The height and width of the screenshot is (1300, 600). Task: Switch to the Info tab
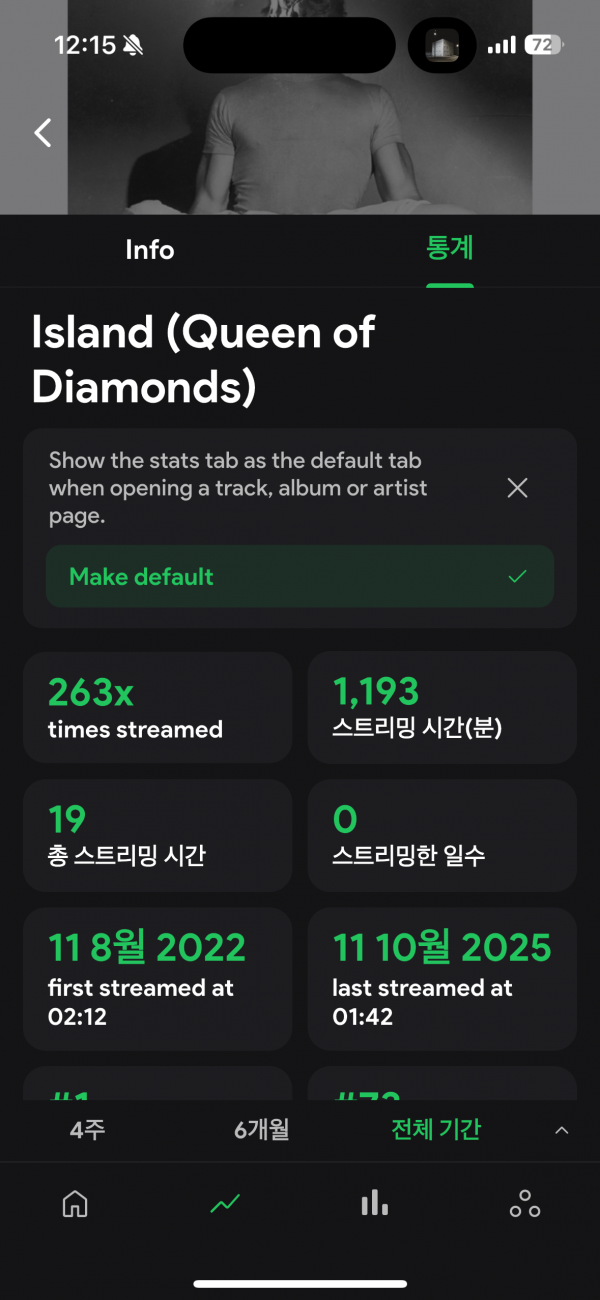click(150, 250)
